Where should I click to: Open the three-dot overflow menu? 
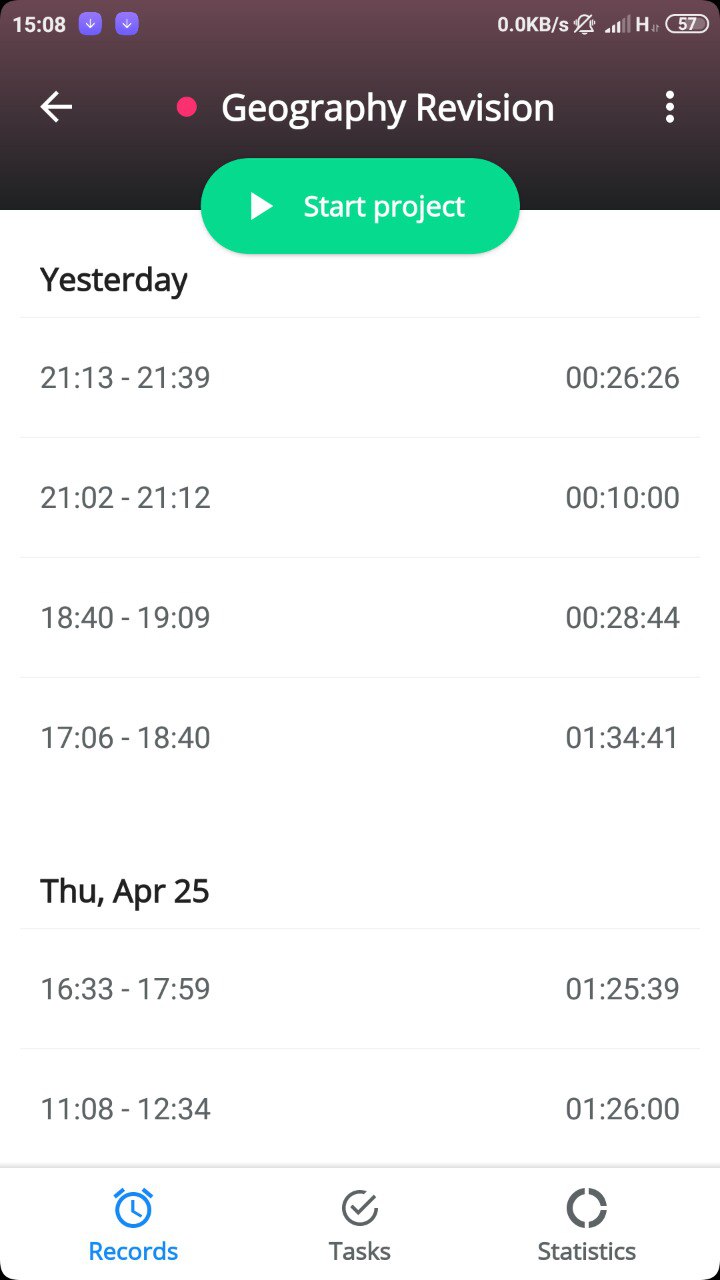click(669, 107)
